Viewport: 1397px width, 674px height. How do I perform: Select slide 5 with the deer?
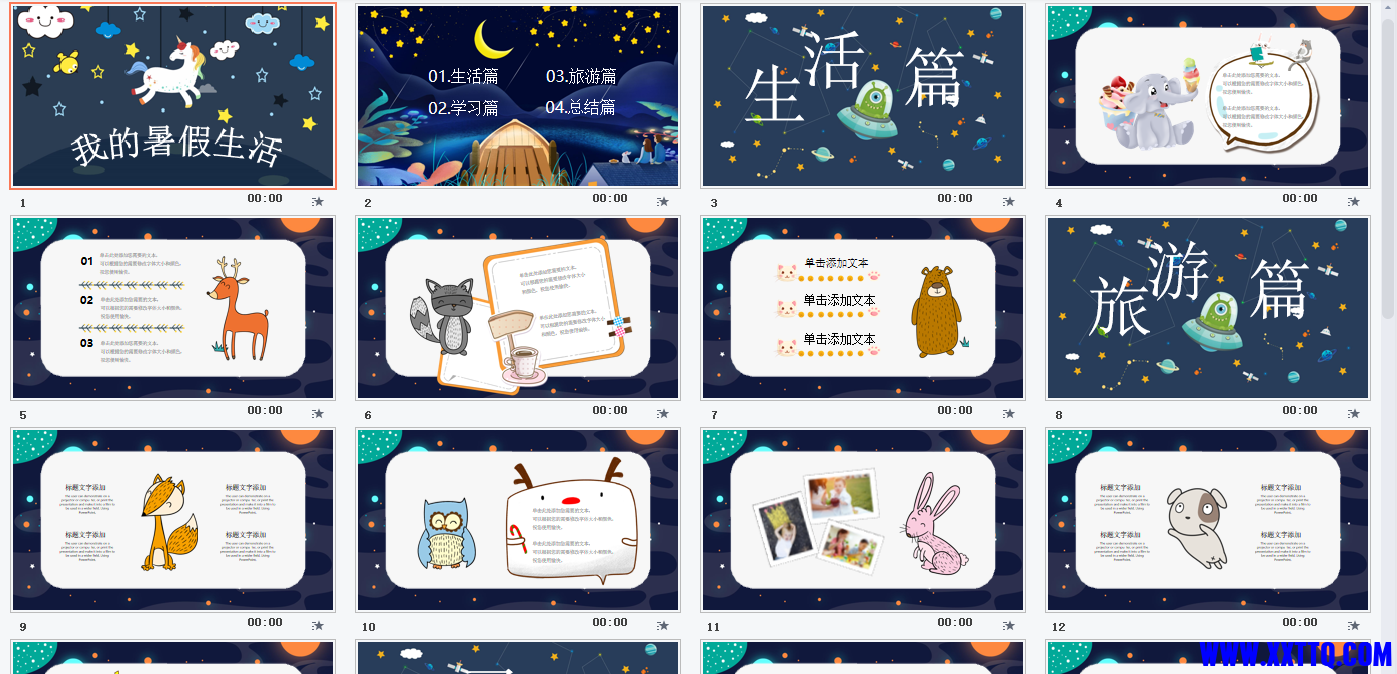point(173,308)
